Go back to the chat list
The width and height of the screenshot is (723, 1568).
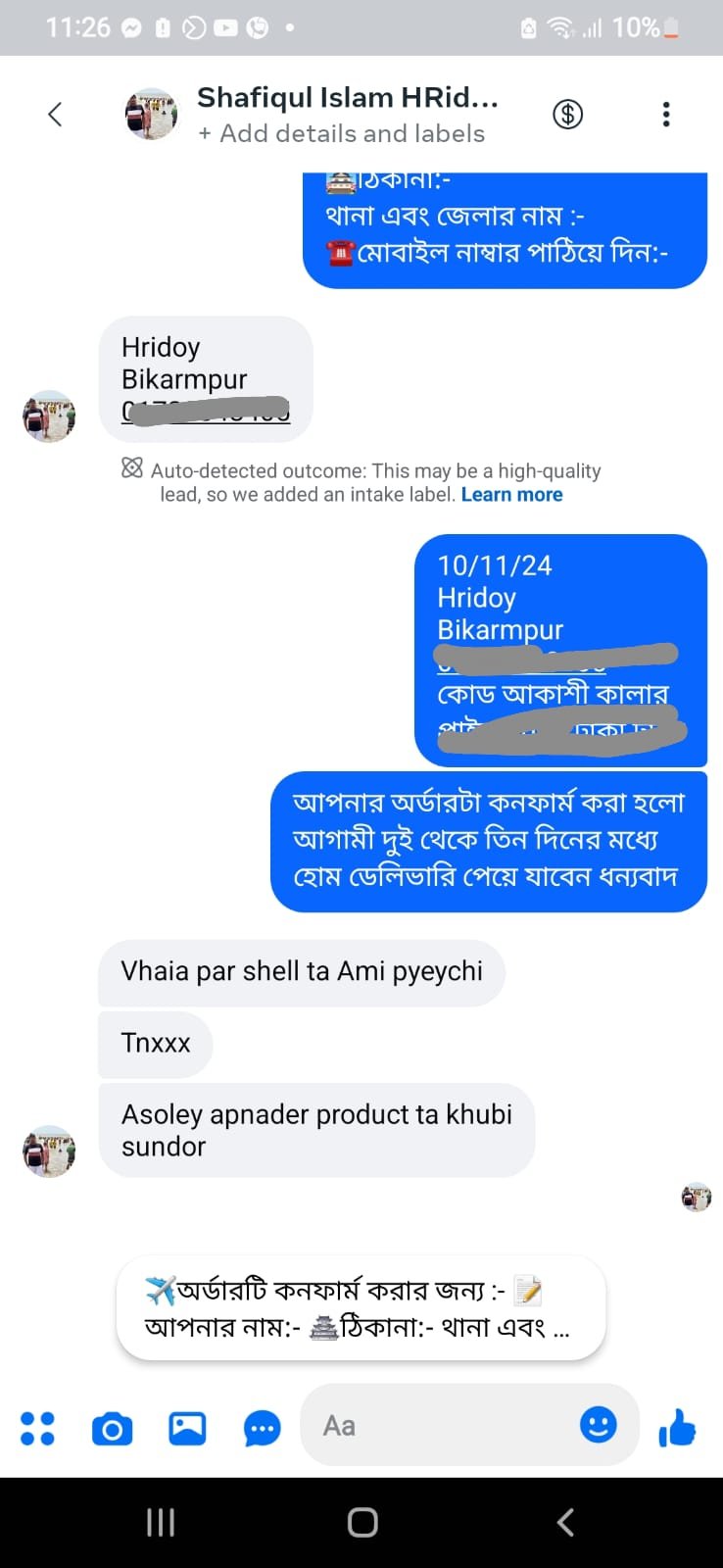(55, 115)
